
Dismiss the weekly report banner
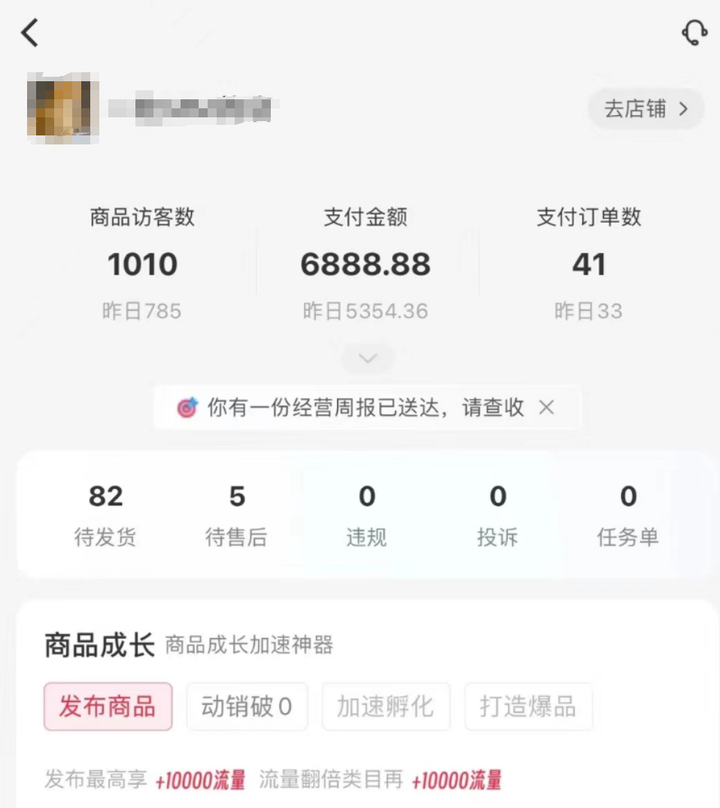pos(546,407)
